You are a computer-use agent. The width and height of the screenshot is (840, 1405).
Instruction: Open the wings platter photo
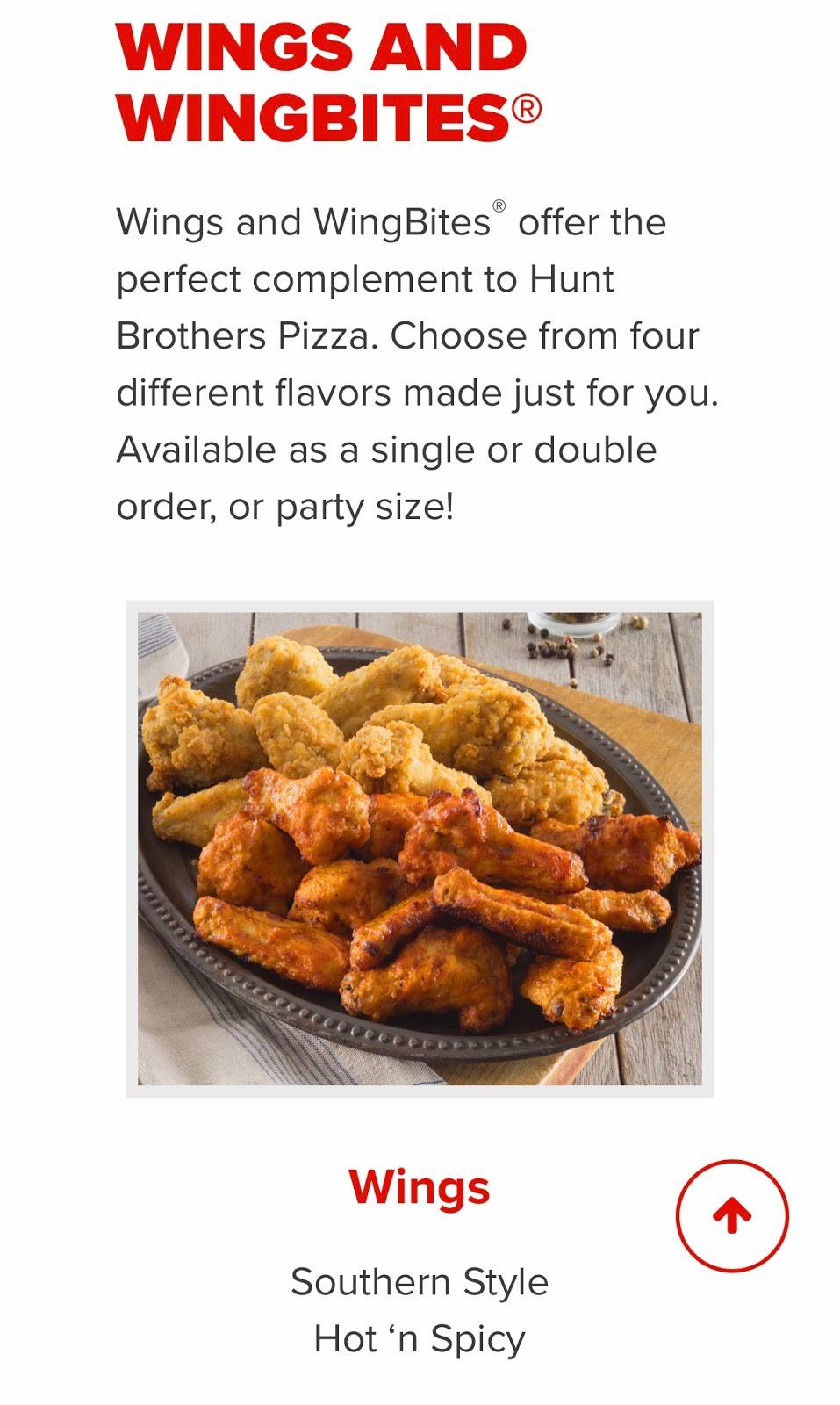pyautogui.click(x=420, y=847)
